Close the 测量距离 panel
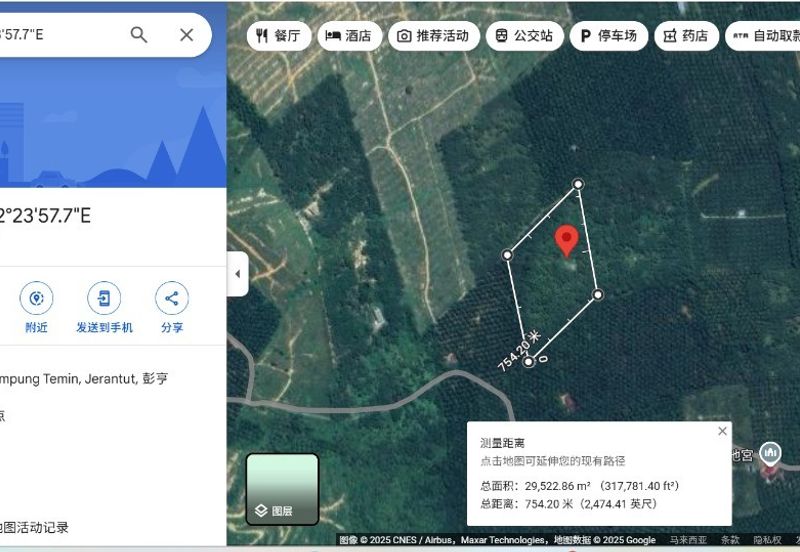This screenshot has height=552, width=800. 722,431
